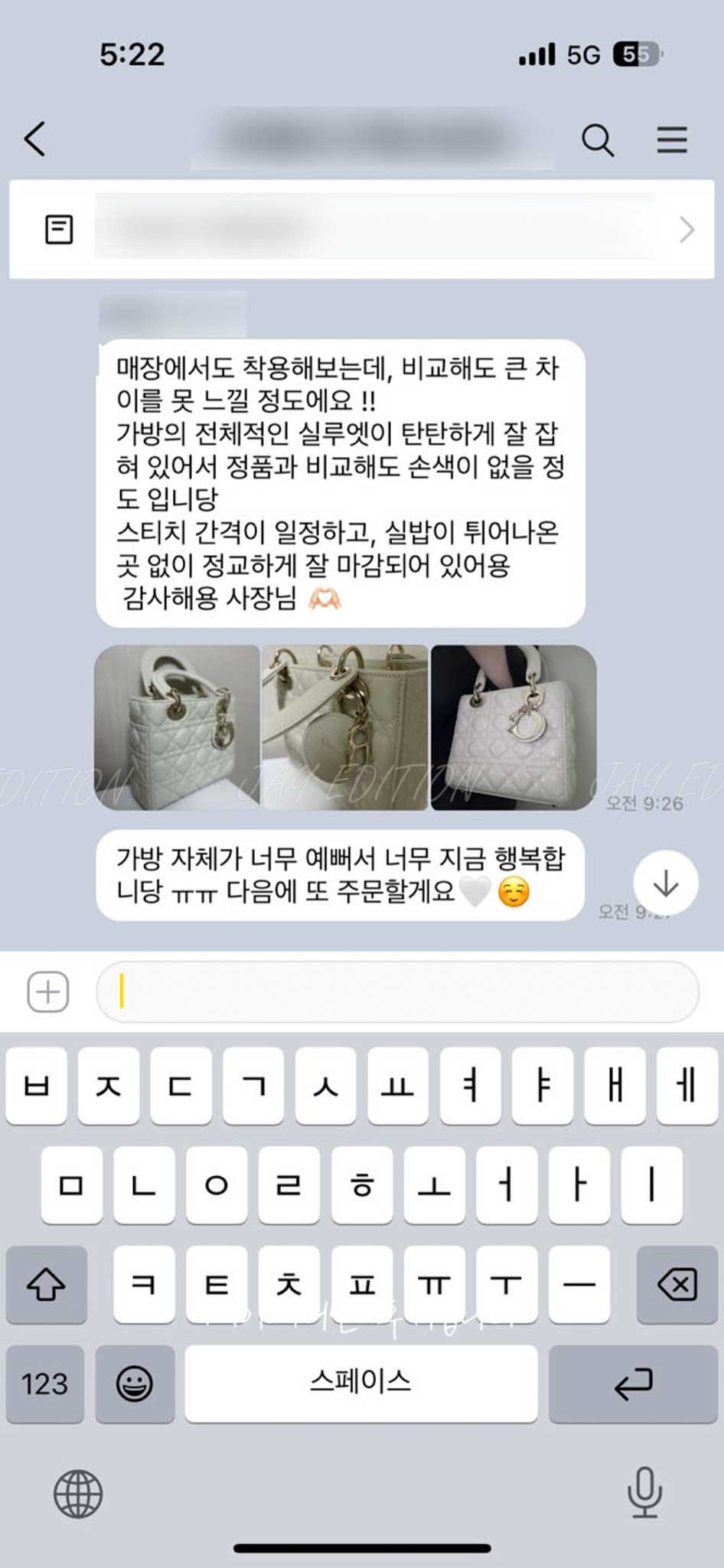The width and height of the screenshot is (724, 1568).
Task: Start voice dictation with microphone
Action: coord(644,1492)
